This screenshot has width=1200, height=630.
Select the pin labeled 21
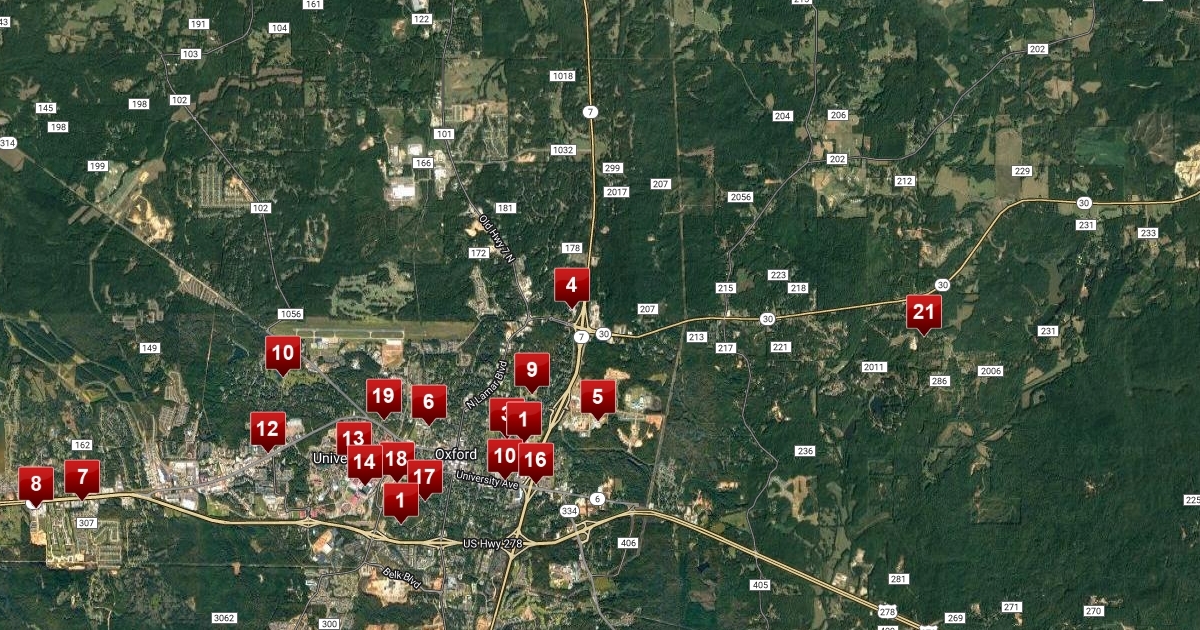tap(923, 312)
